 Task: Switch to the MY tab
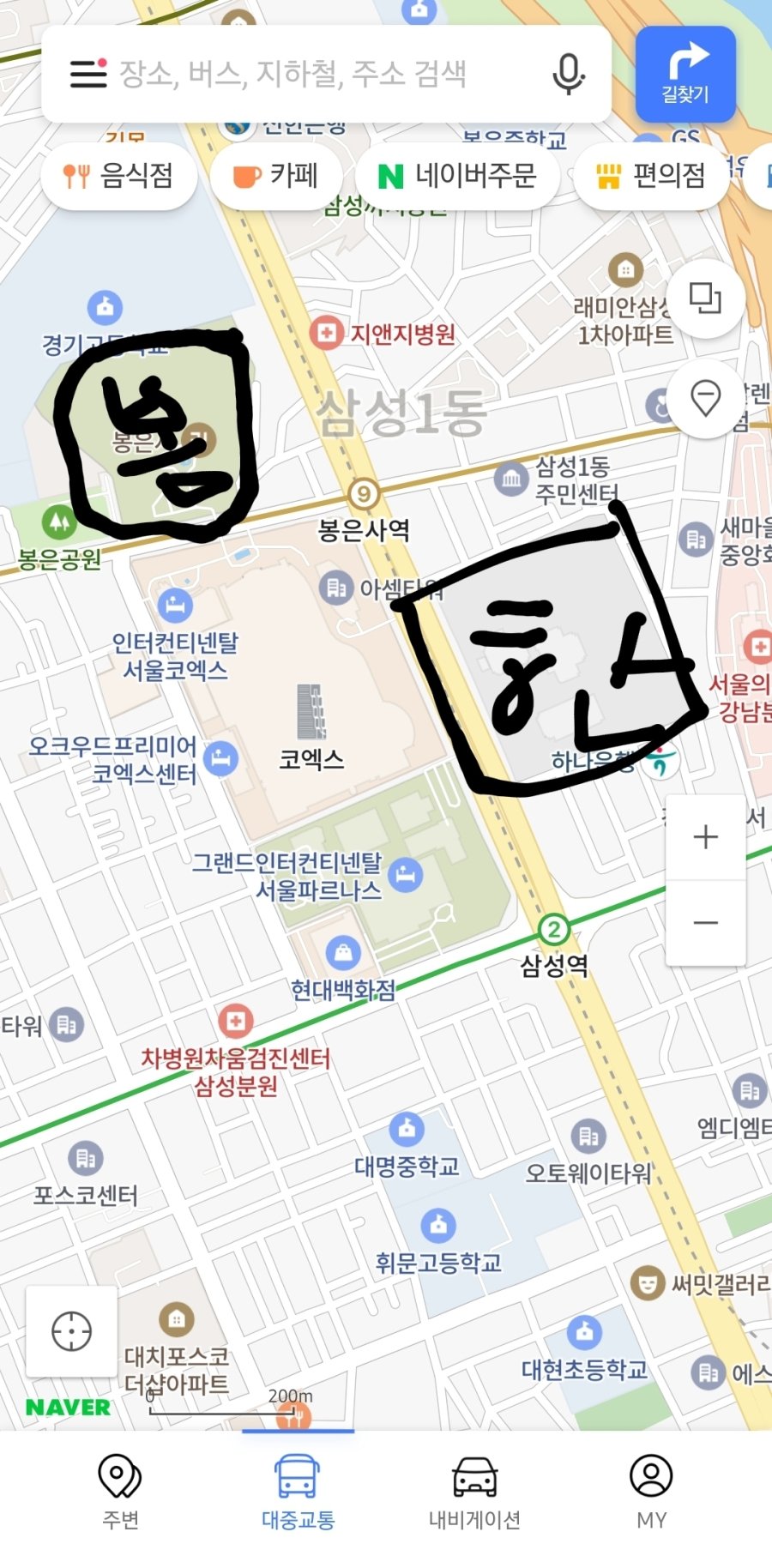651,1493
